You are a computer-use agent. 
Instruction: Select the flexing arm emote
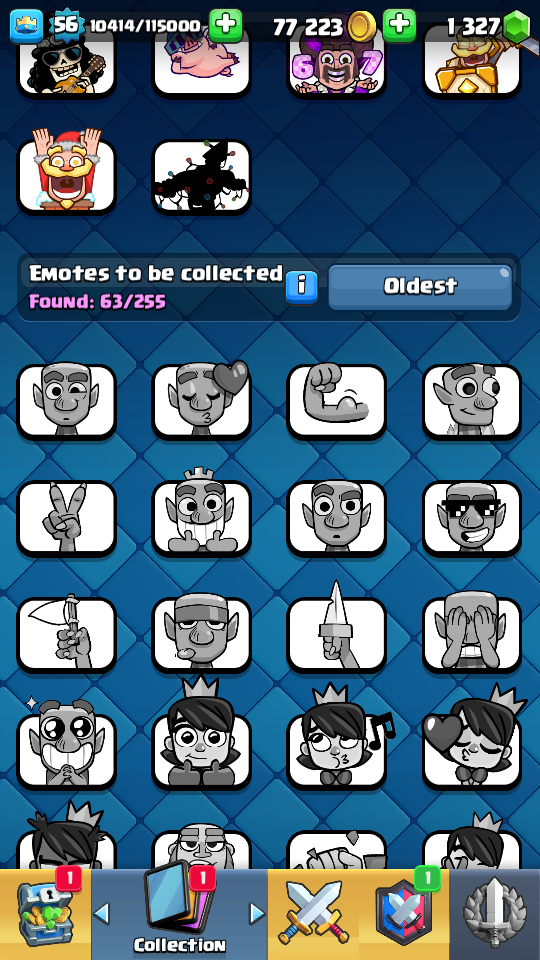coord(336,401)
